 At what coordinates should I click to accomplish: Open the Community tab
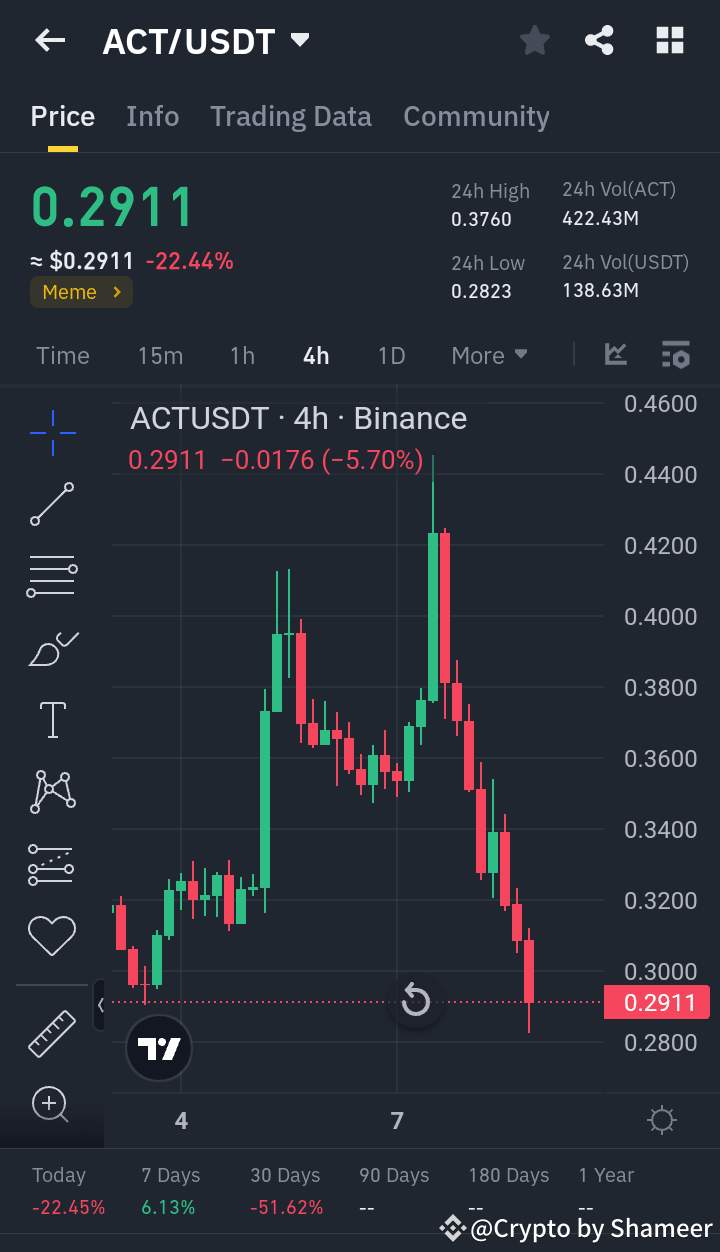(476, 117)
